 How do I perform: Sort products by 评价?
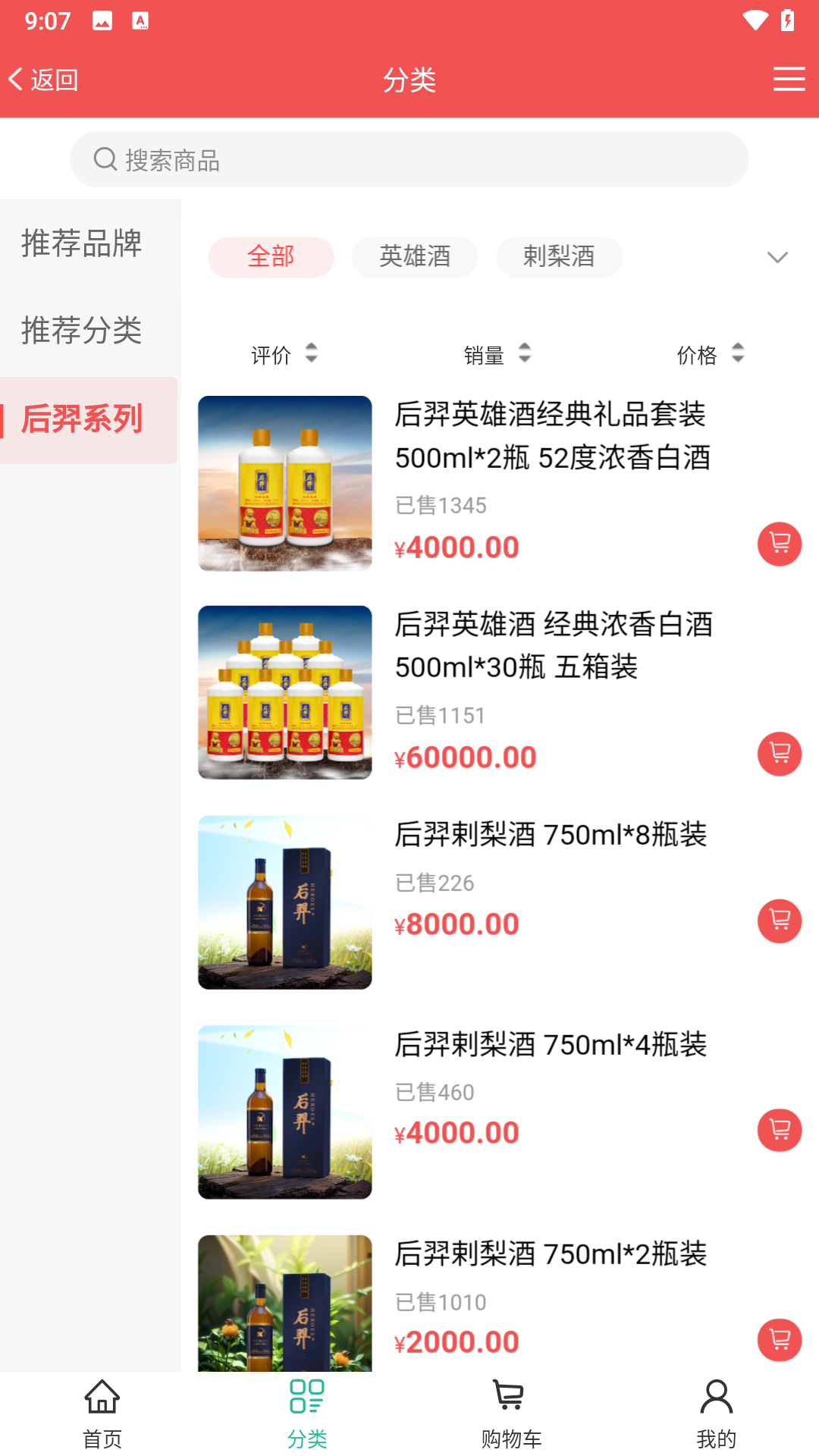[x=284, y=354]
